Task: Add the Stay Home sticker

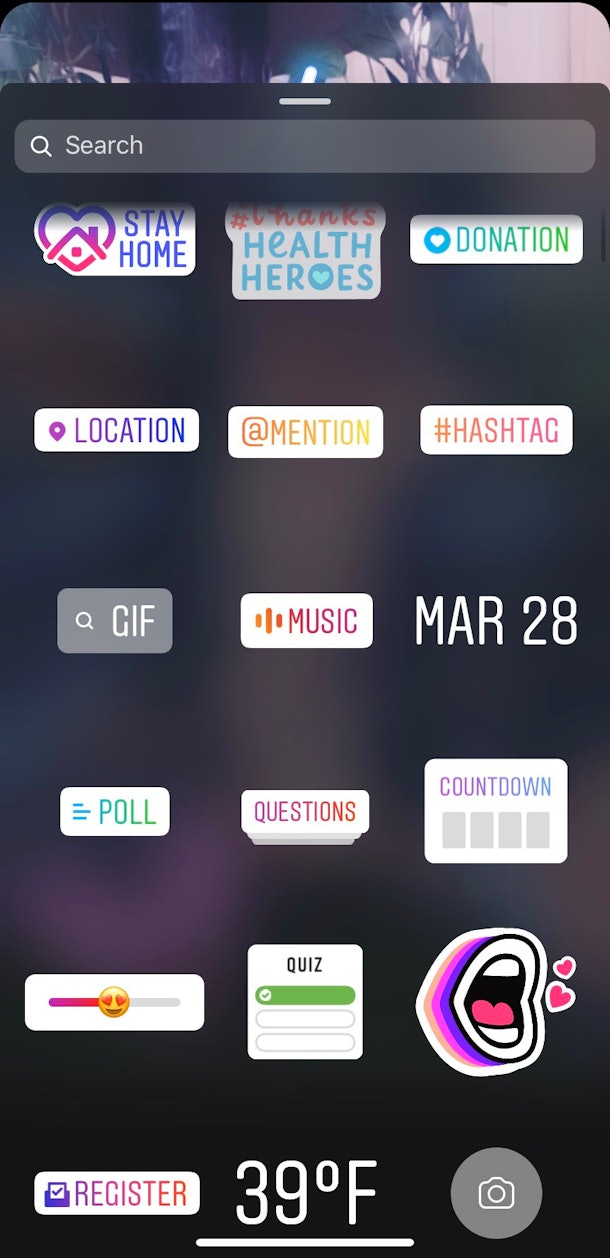Action: click(x=115, y=240)
